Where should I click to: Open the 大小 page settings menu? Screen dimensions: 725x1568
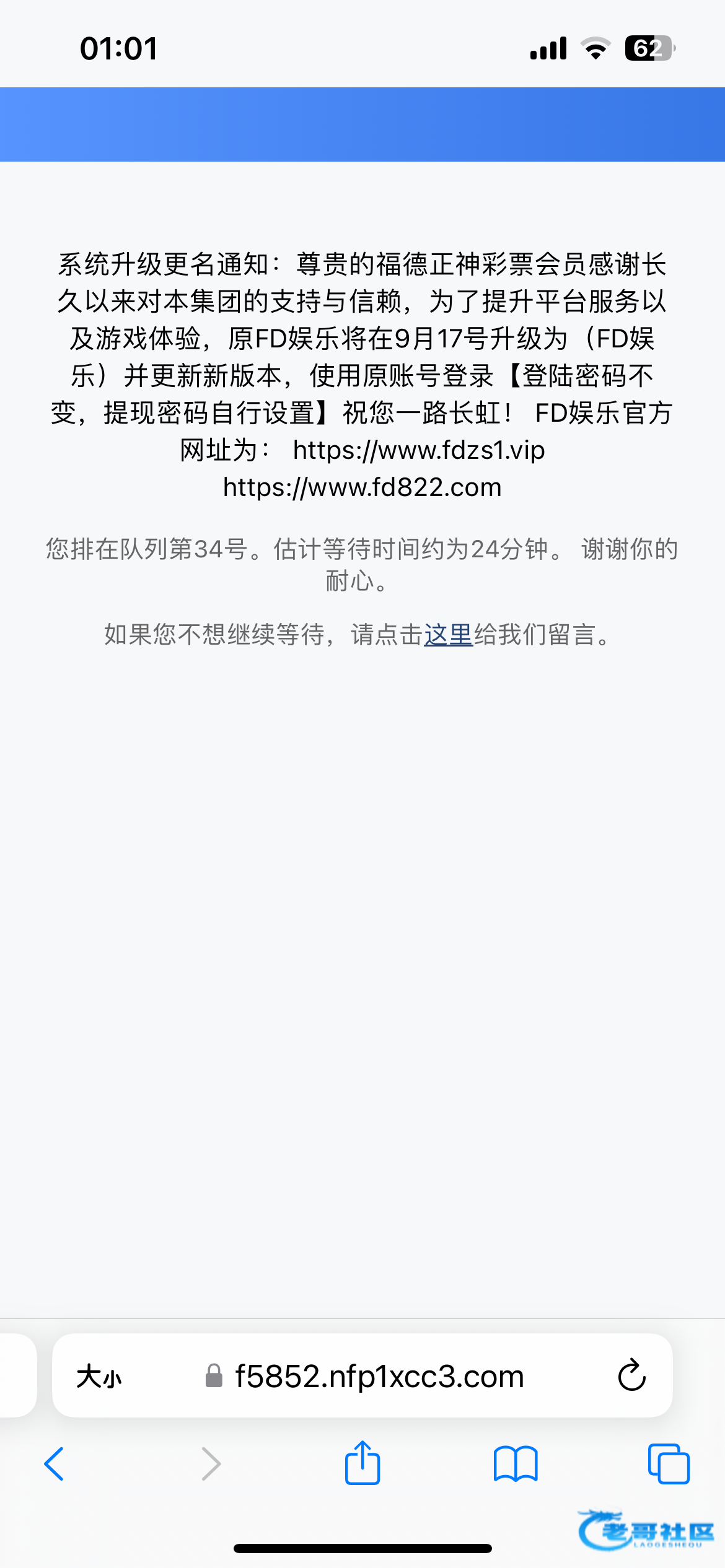(x=99, y=1377)
